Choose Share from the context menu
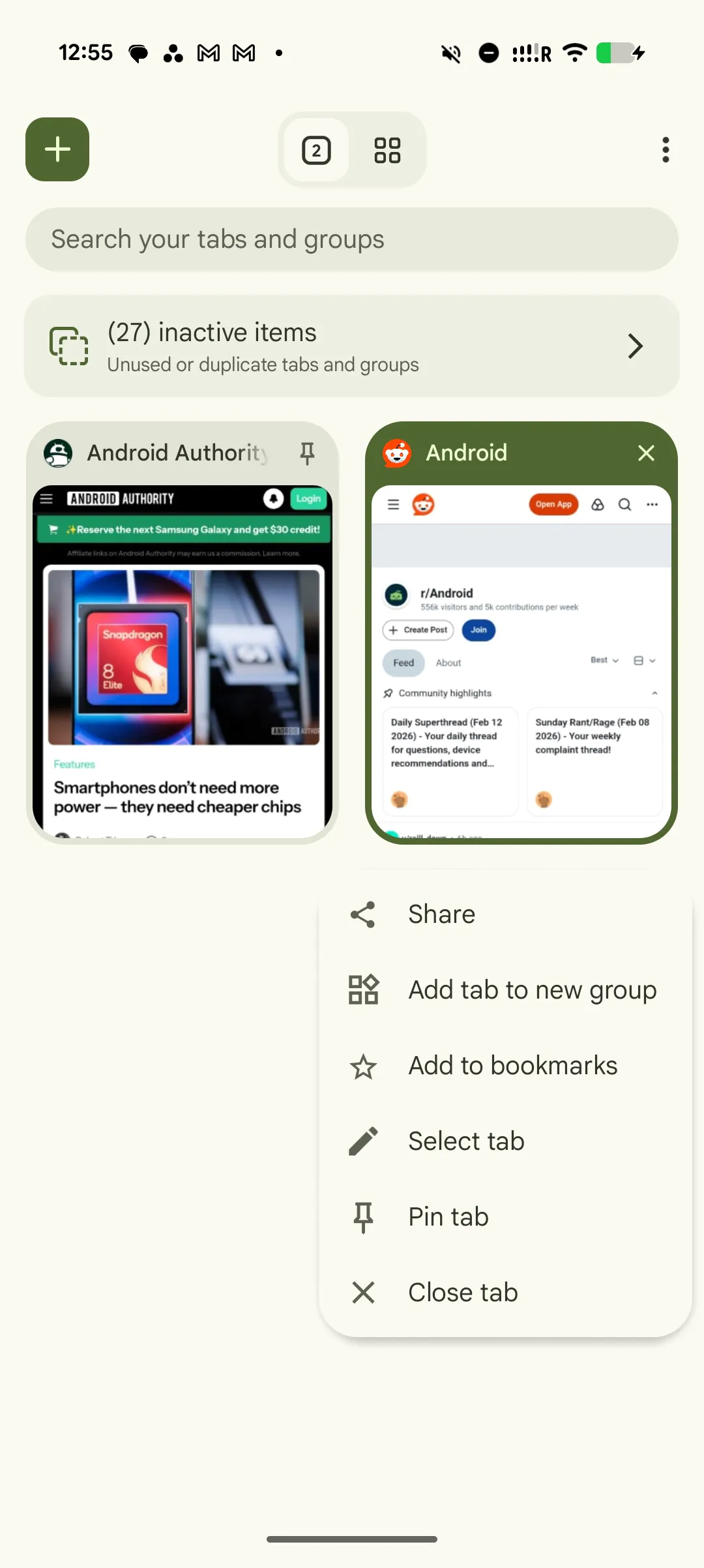The width and height of the screenshot is (704, 1568). (x=441, y=914)
